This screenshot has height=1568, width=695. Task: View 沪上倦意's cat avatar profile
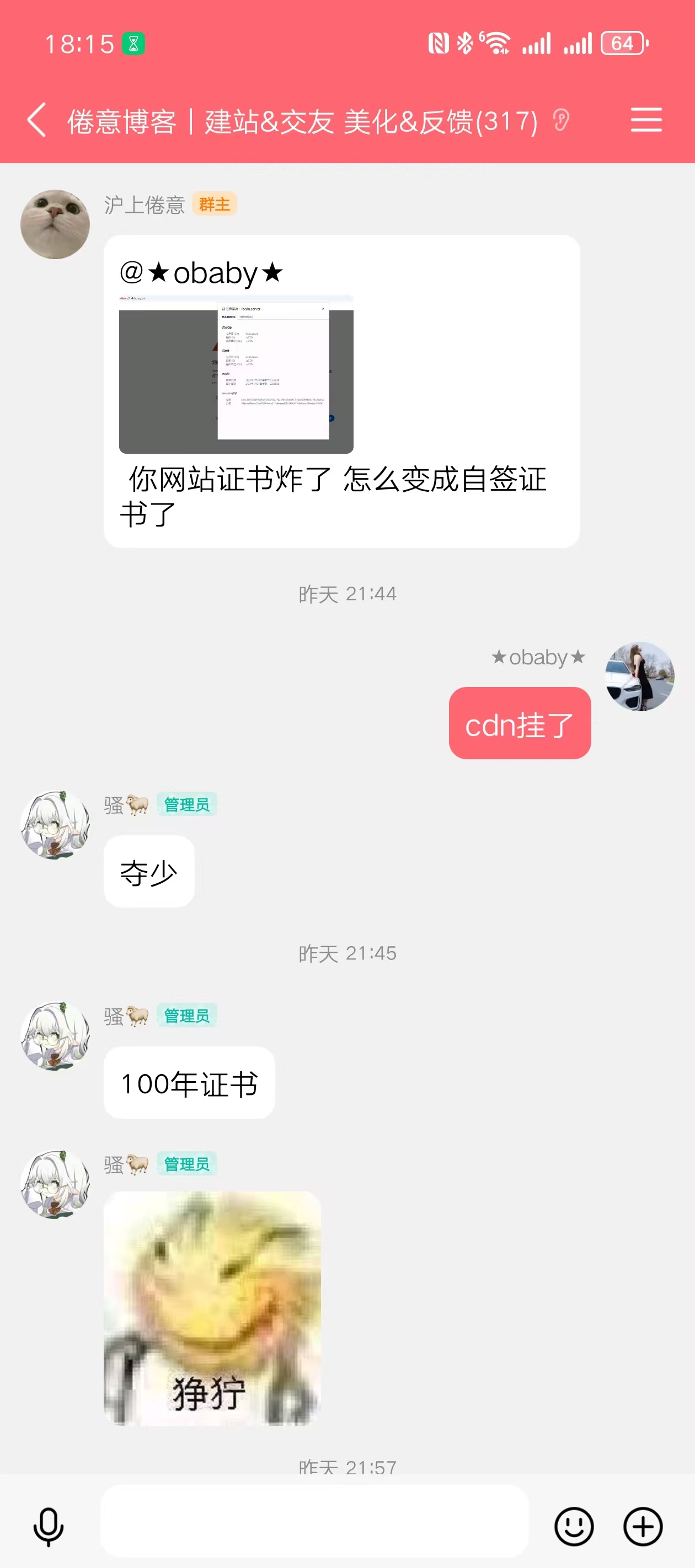pos(55,224)
